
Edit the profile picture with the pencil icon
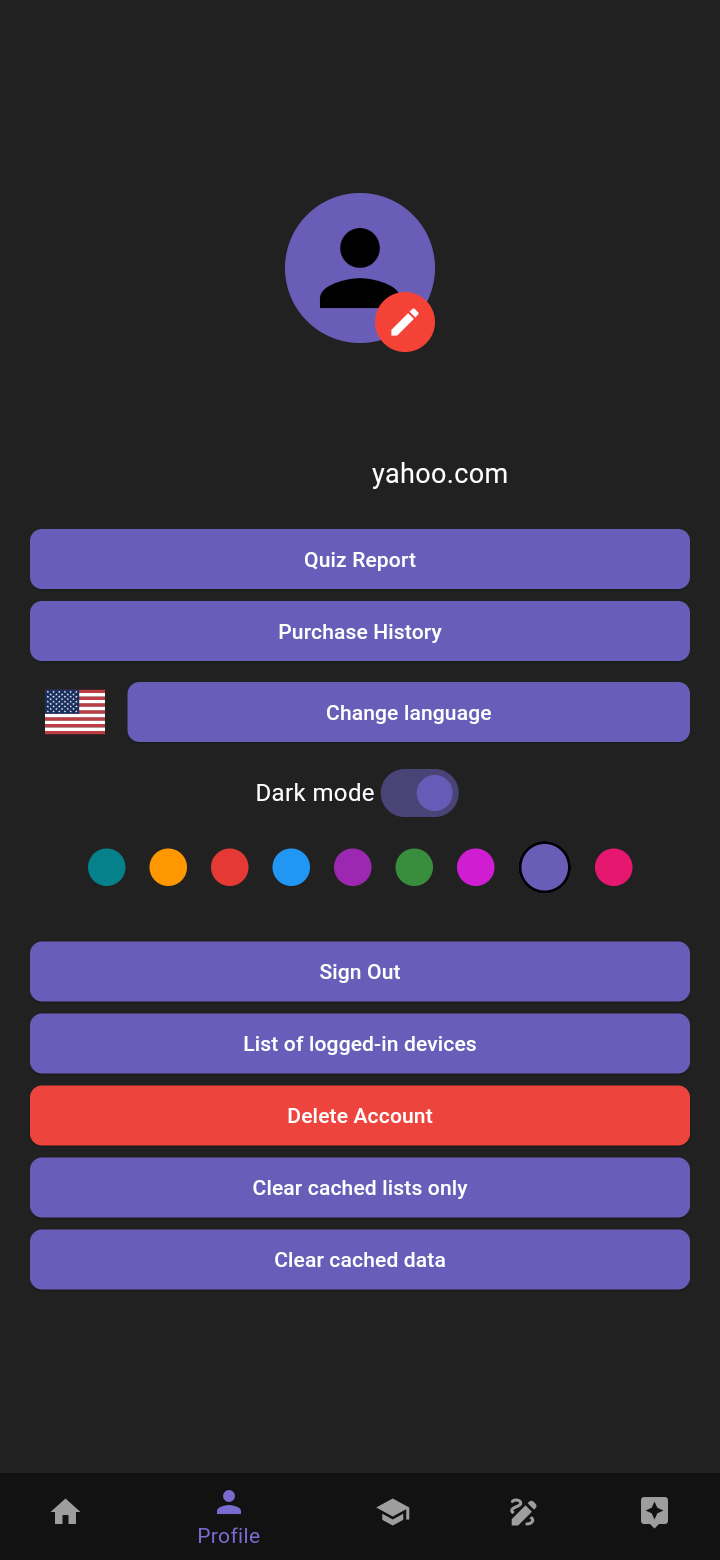tap(405, 322)
